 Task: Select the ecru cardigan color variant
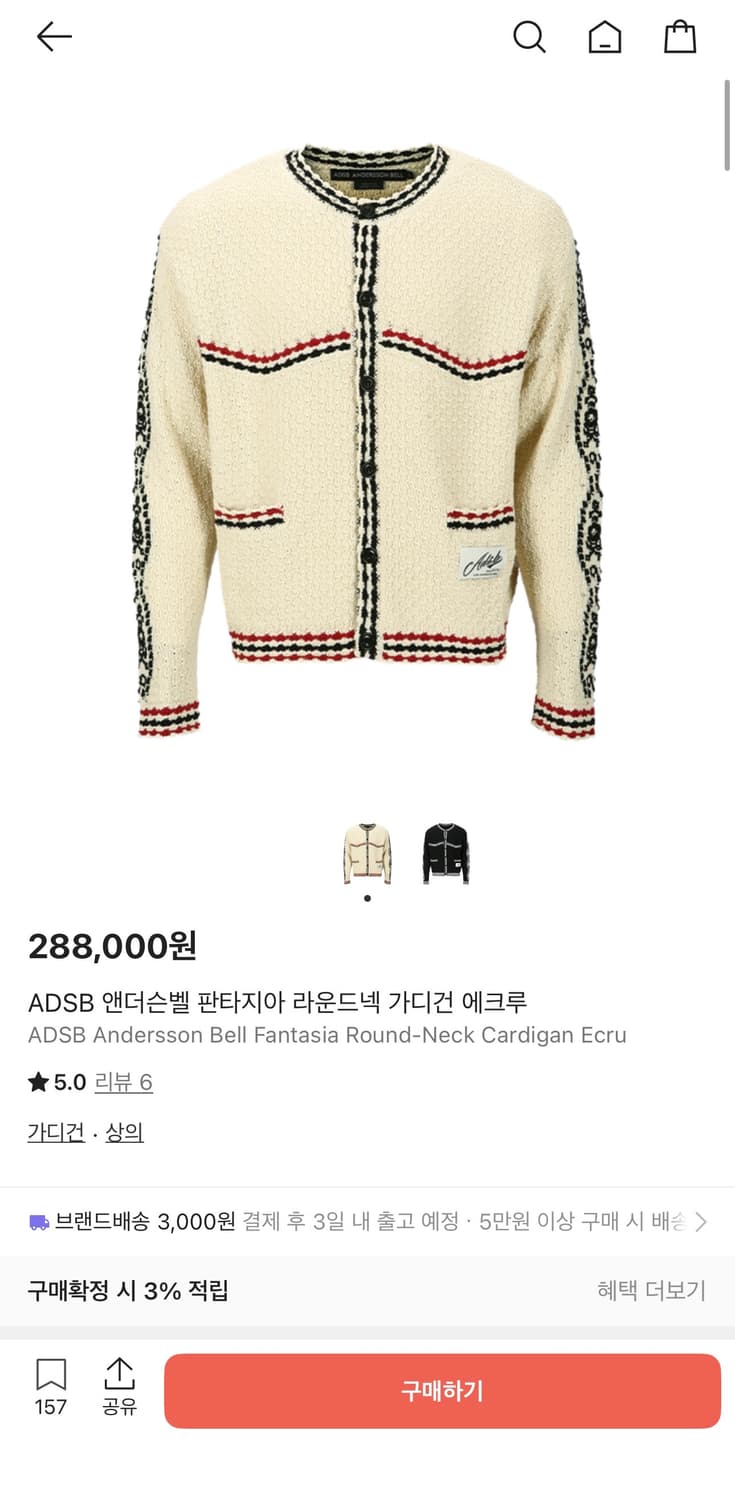tap(367, 852)
